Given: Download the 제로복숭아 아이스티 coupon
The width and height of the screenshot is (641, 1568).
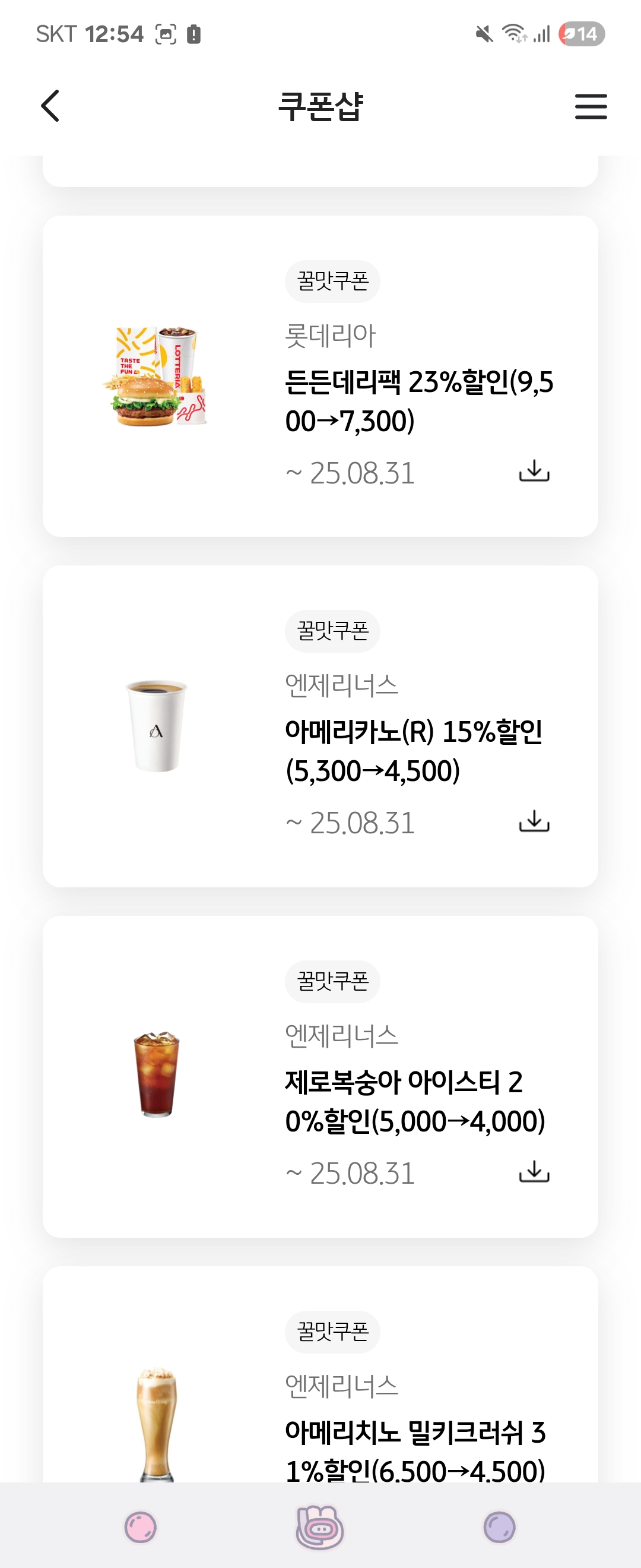Looking at the screenshot, I should point(534,1171).
